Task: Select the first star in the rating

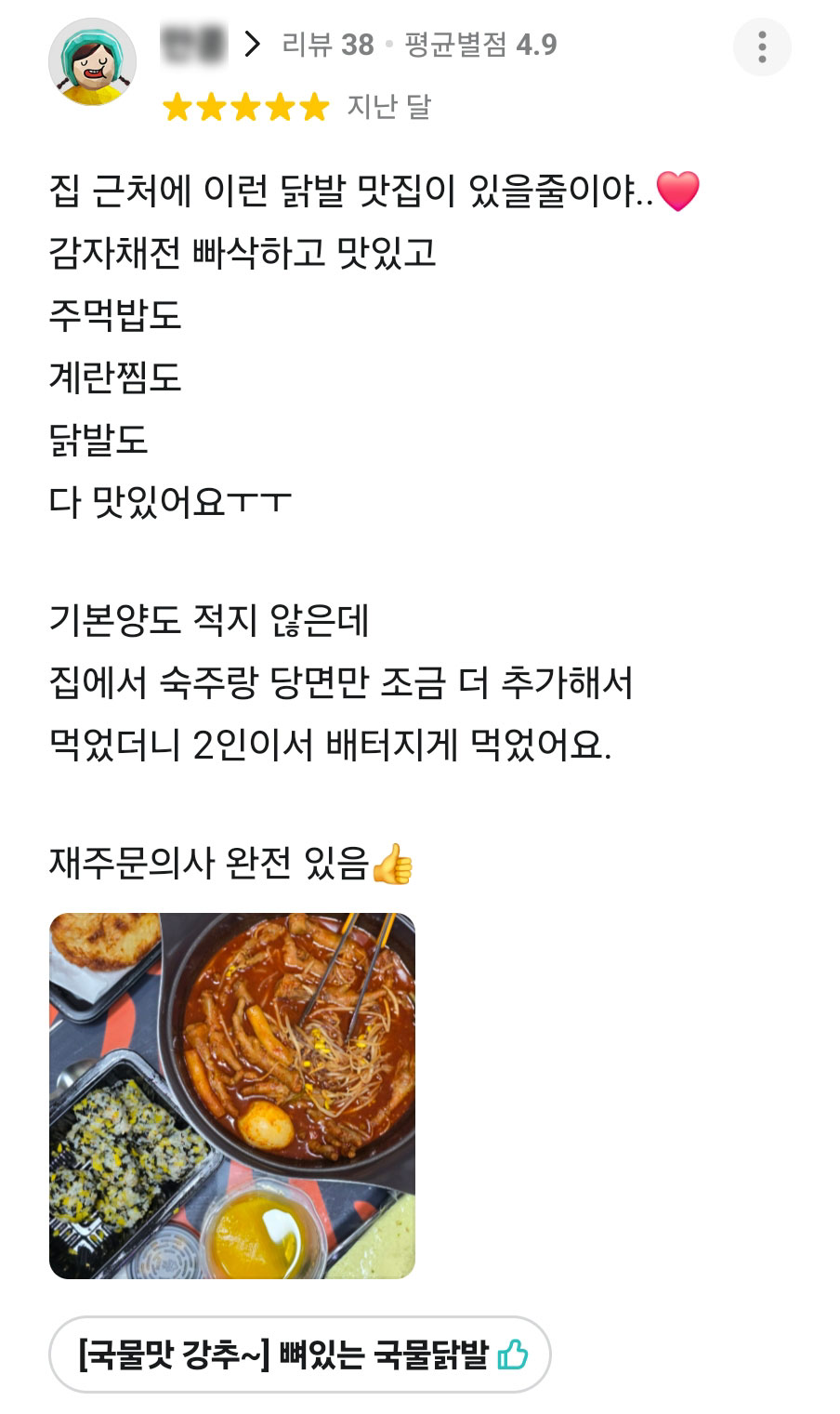Action: (179, 107)
